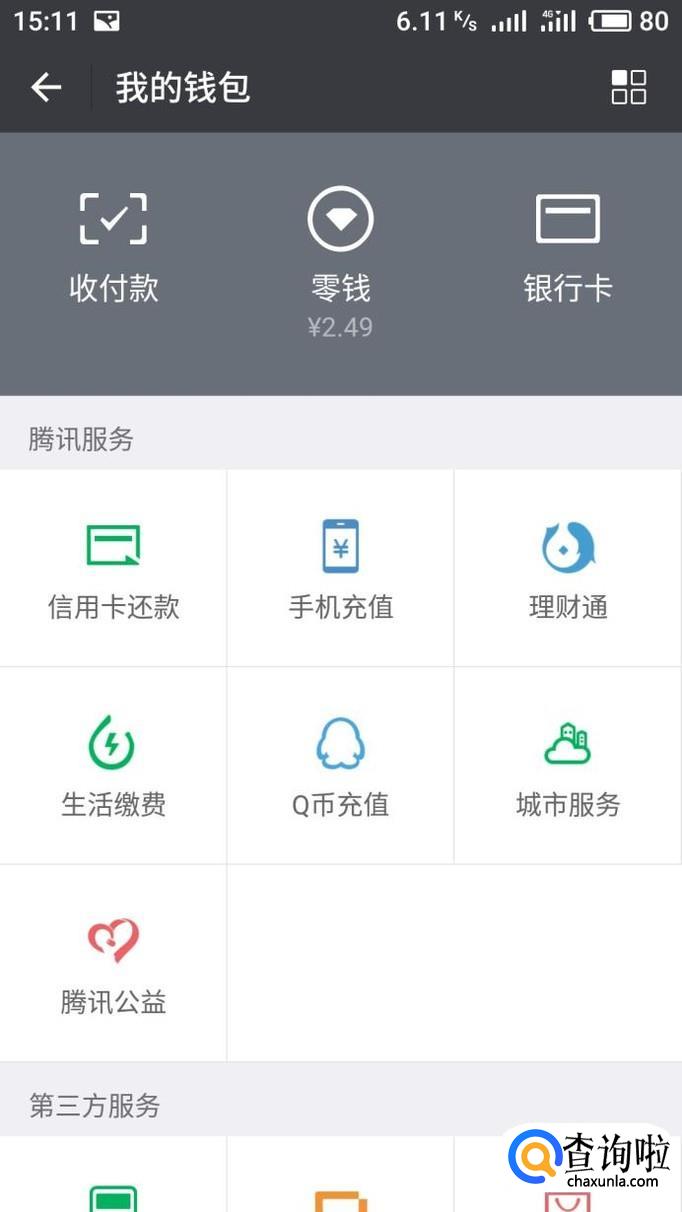Select 信用卡还款 service
Viewport: 682px width, 1212px height.
(x=113, y=568)
